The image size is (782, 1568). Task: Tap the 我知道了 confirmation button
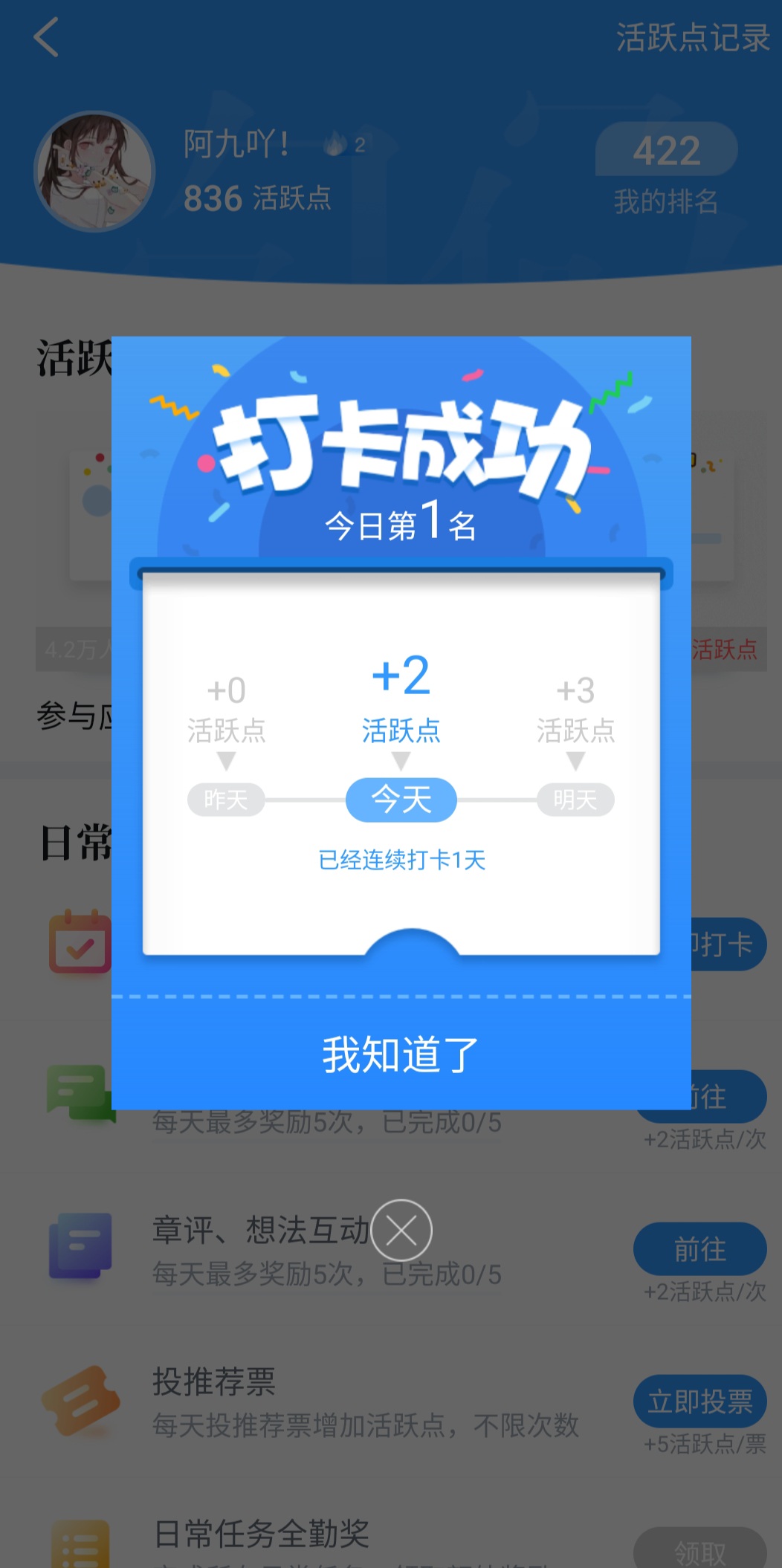tap(401, 1054)
